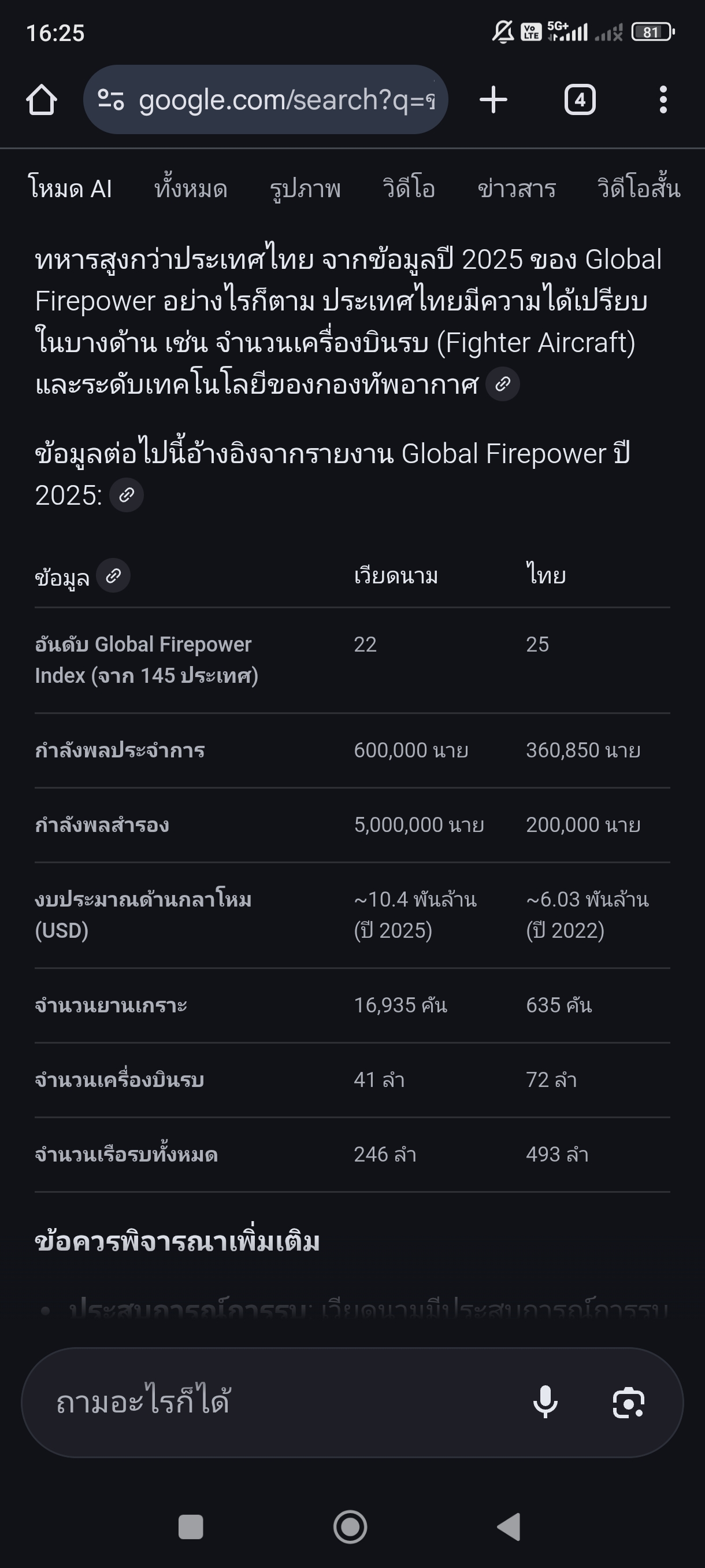Open source link next to 2025:
705x1568 pixels.
127,495
